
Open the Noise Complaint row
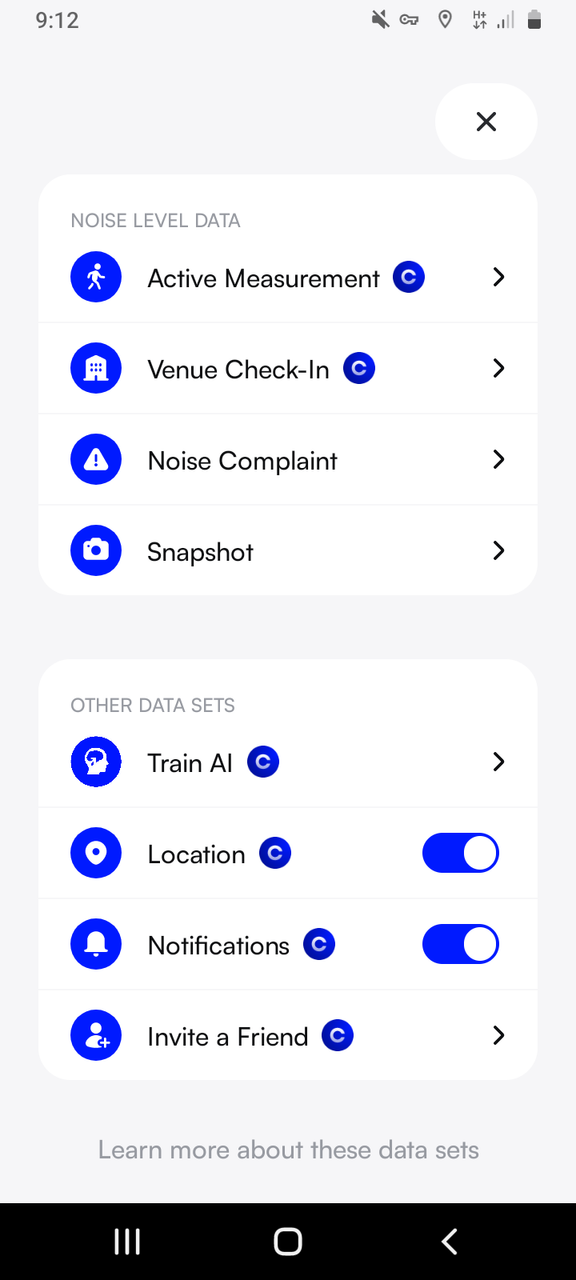288,460
